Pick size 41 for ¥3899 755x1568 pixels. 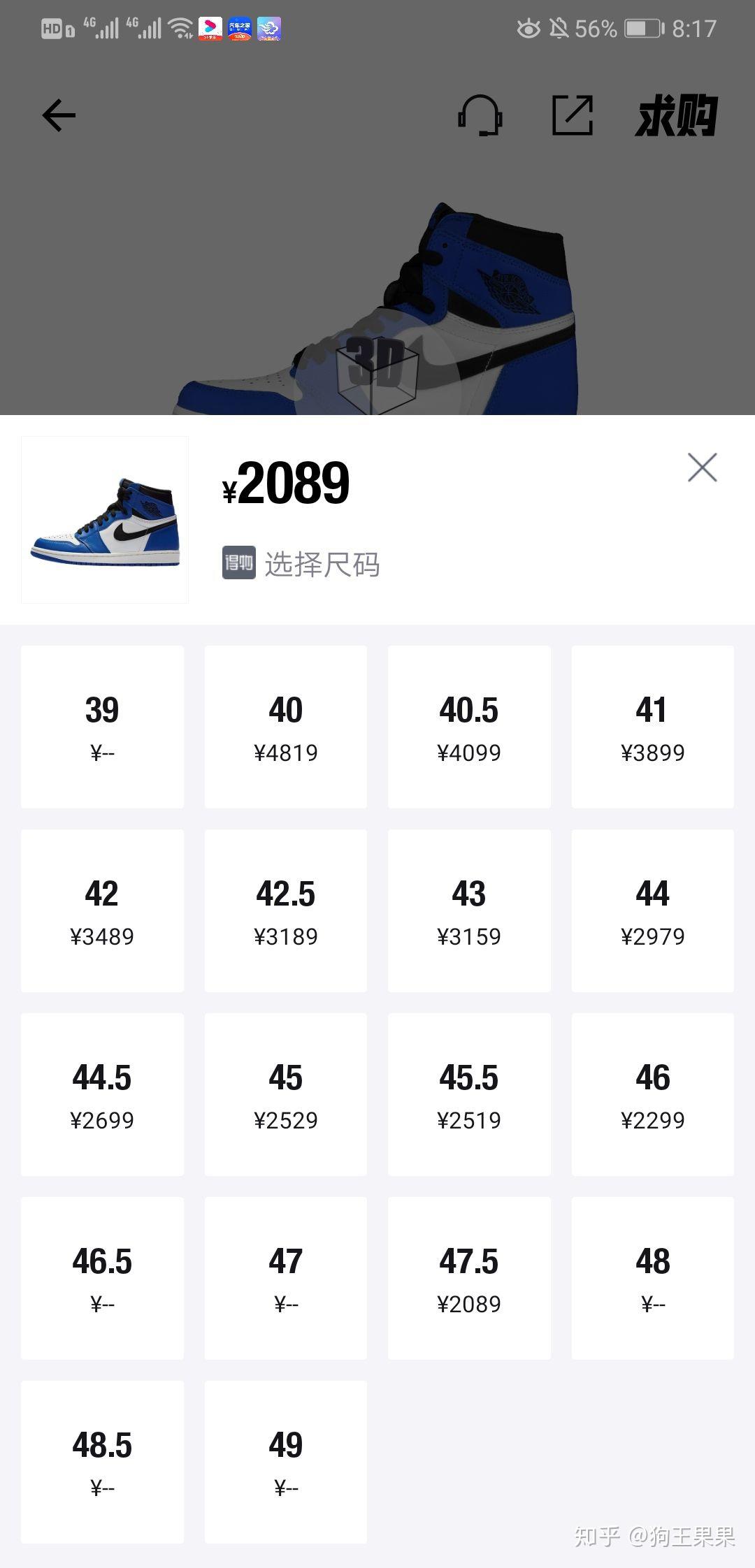pyautogui.click(x=652, y=727)
